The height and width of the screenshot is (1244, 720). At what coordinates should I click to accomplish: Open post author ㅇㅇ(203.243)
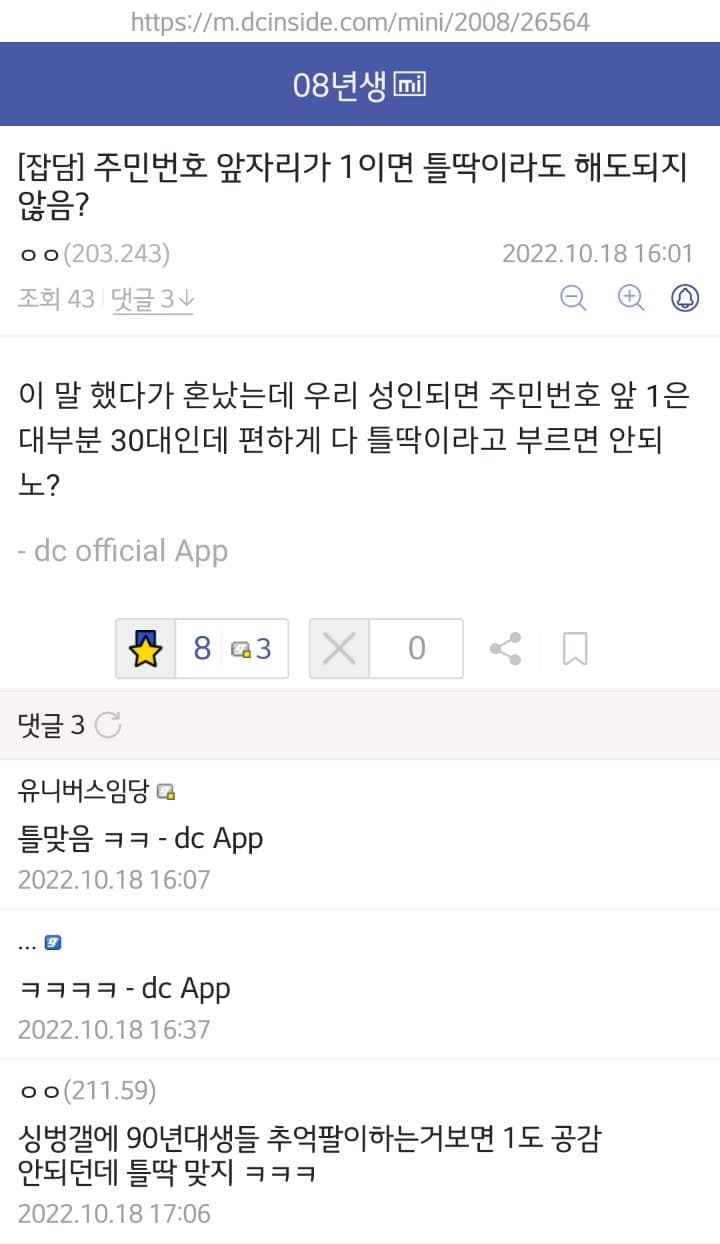[94, 254]
